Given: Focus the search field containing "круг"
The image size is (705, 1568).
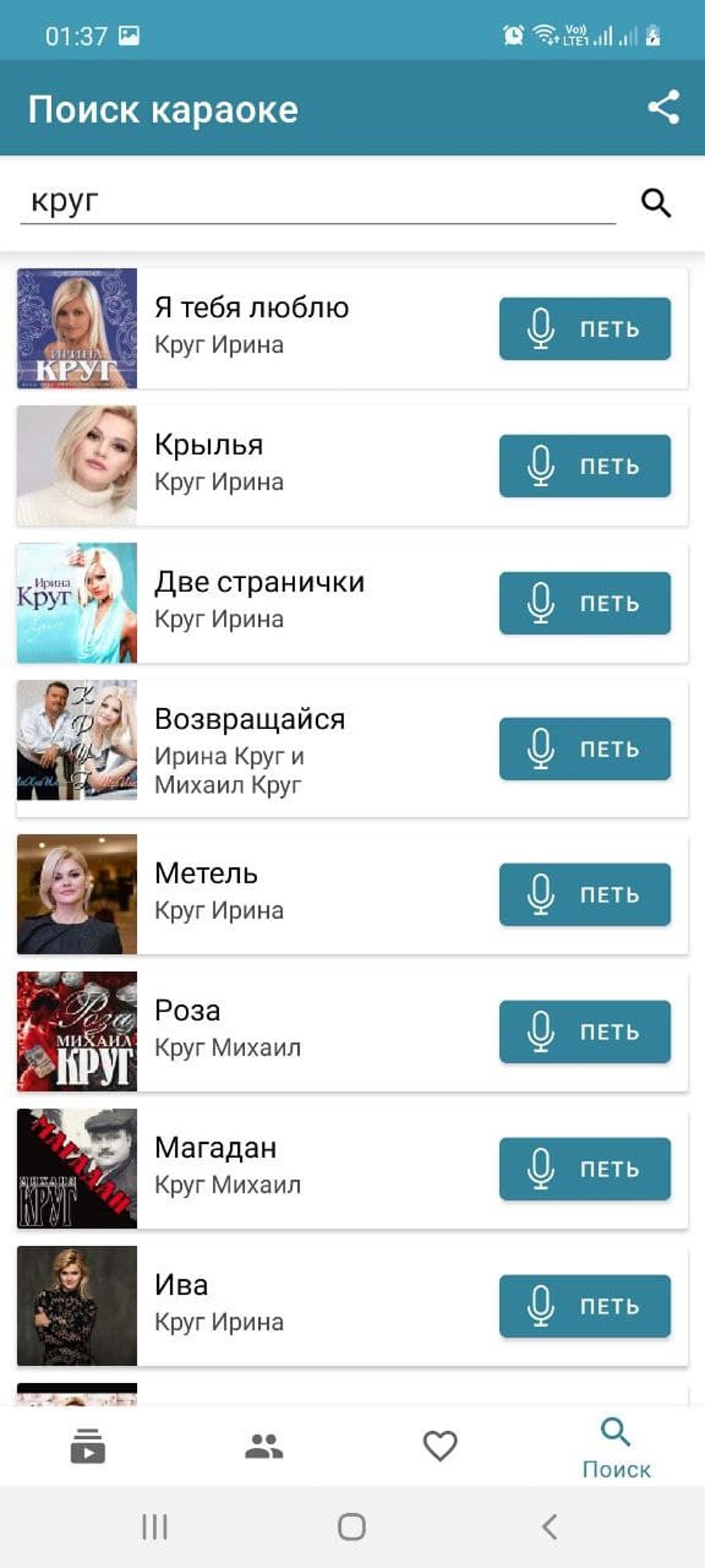Looking at the screenshot, I should tap(318, 202).
